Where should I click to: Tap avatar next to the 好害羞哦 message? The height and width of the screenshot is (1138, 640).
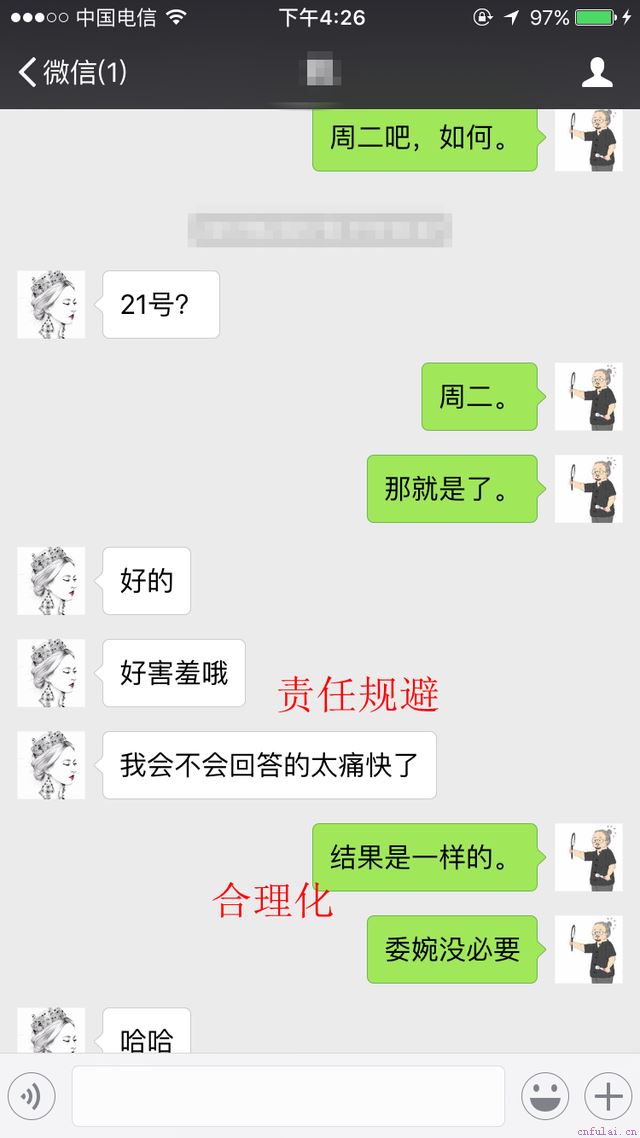coord(51,673)
